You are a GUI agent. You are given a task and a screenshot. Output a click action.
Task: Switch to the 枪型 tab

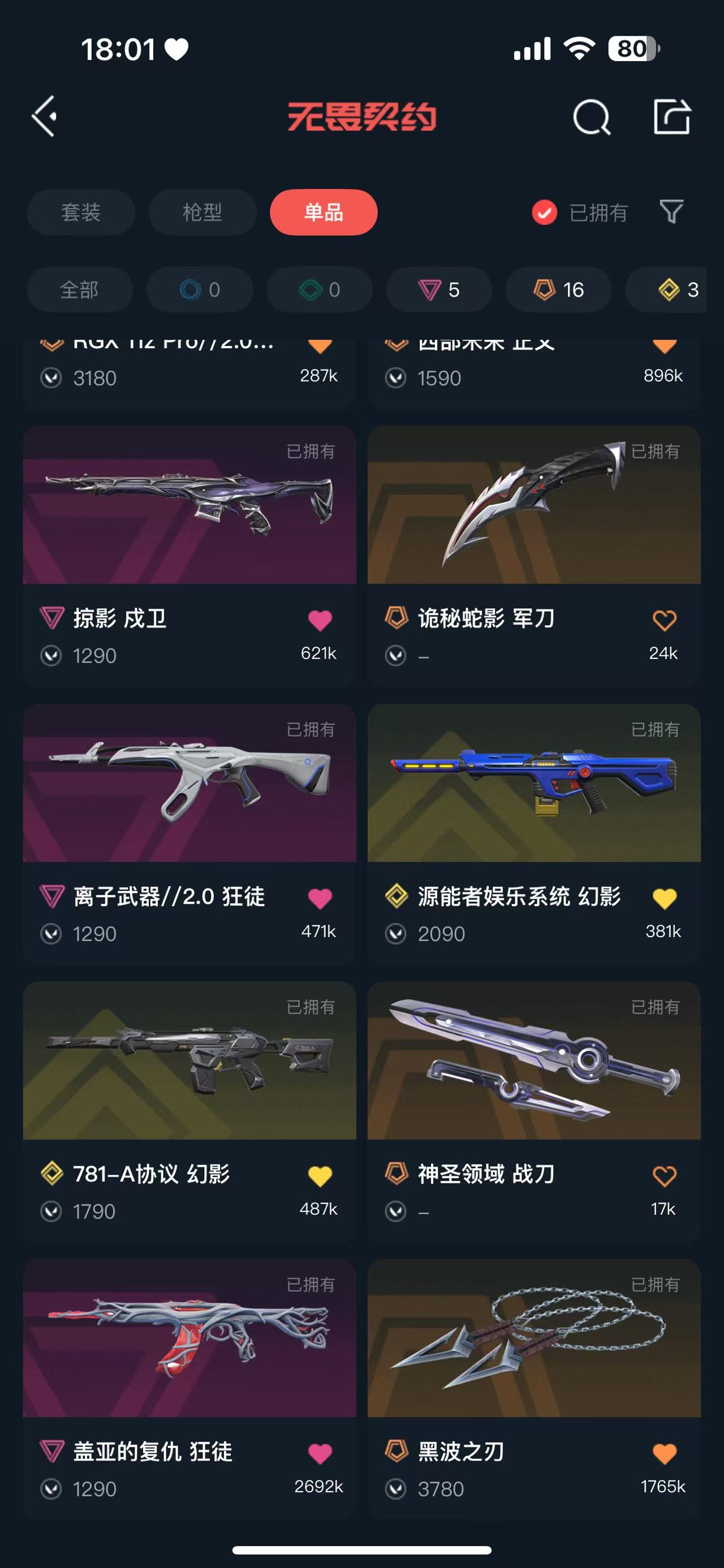[x=202, y=213]
